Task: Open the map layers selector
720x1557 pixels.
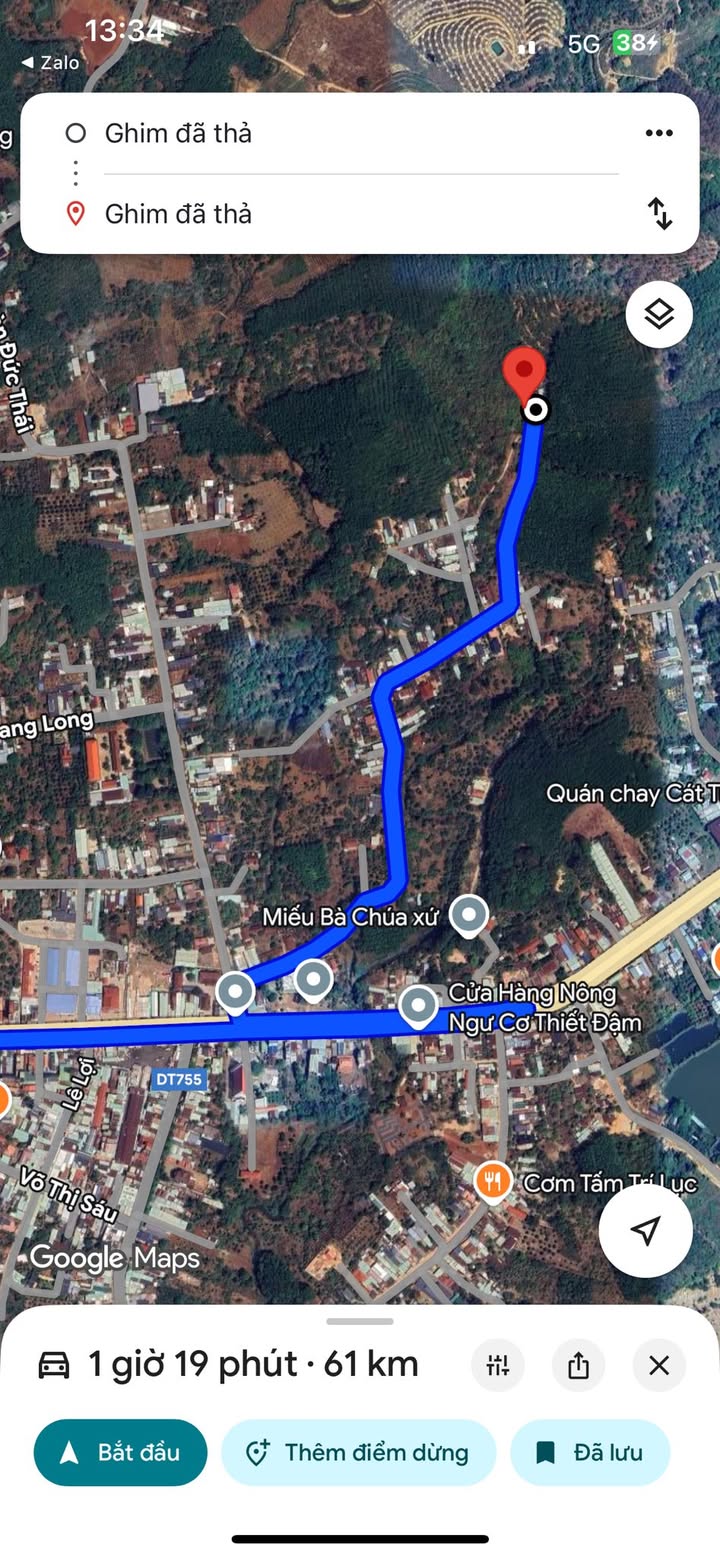Action: [x=659, y=314]
